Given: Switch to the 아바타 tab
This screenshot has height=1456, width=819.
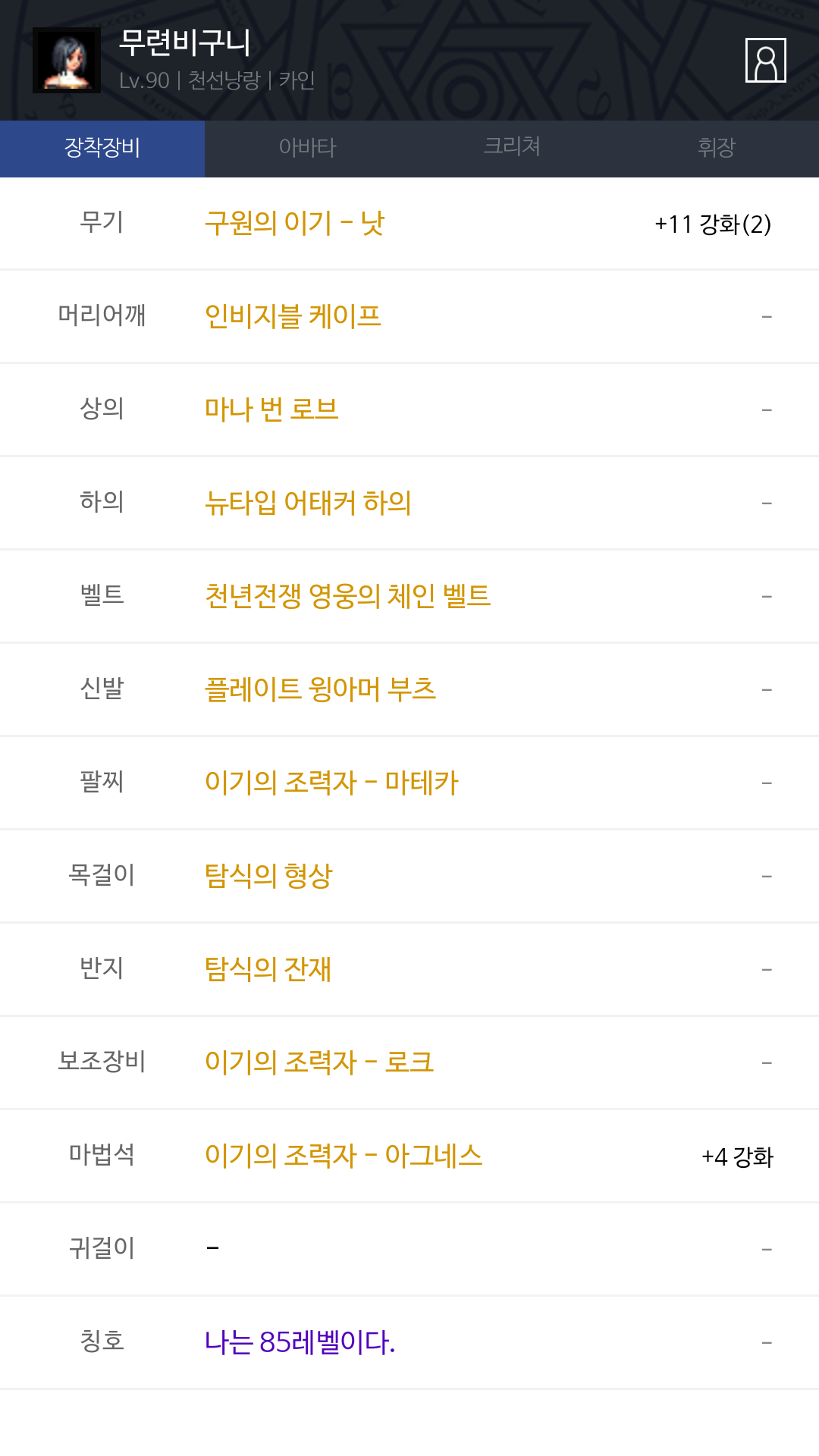Looking at the screenshot, I should coord(307,148).
